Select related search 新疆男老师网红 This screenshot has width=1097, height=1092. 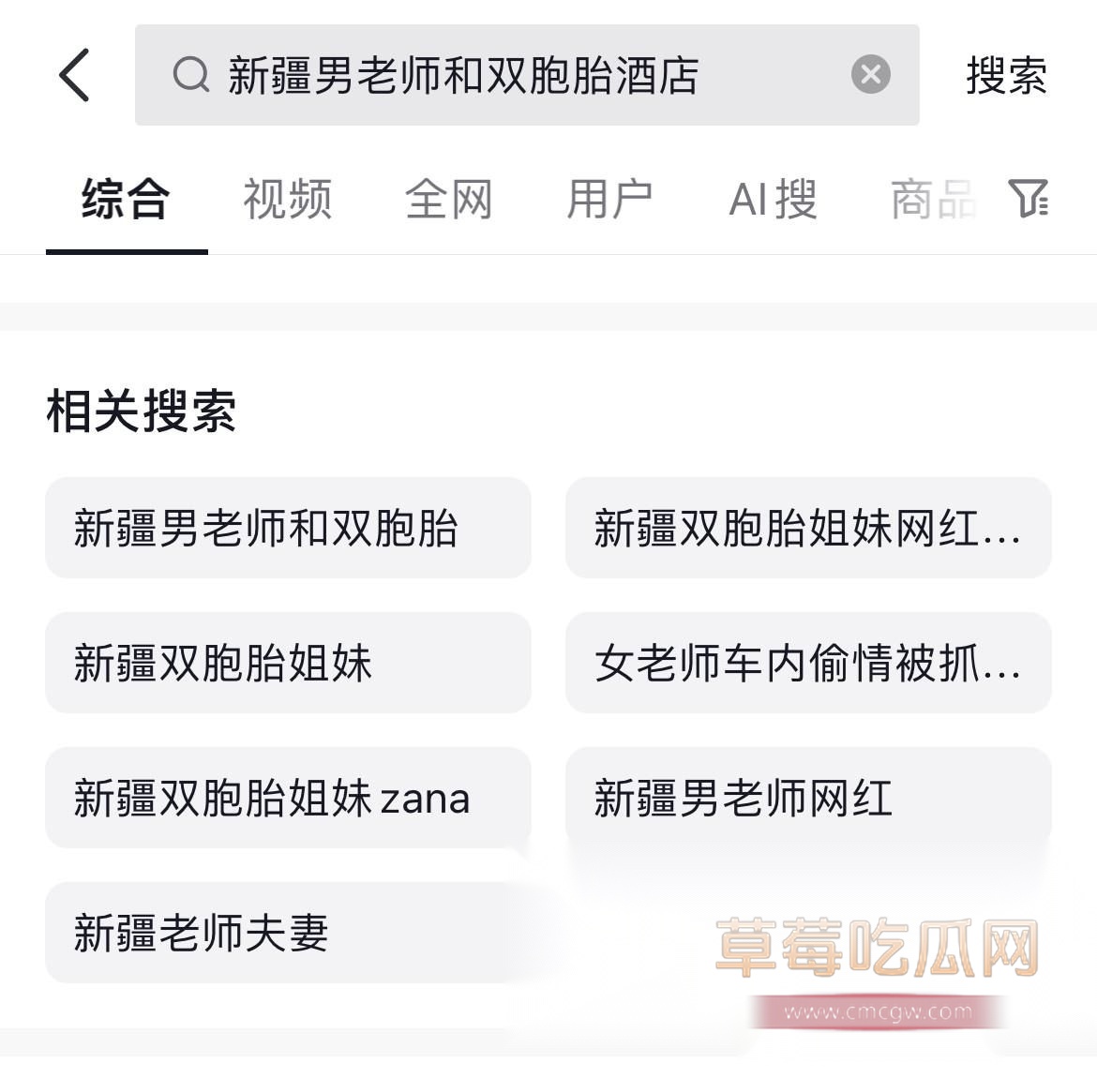coord(807,798)
